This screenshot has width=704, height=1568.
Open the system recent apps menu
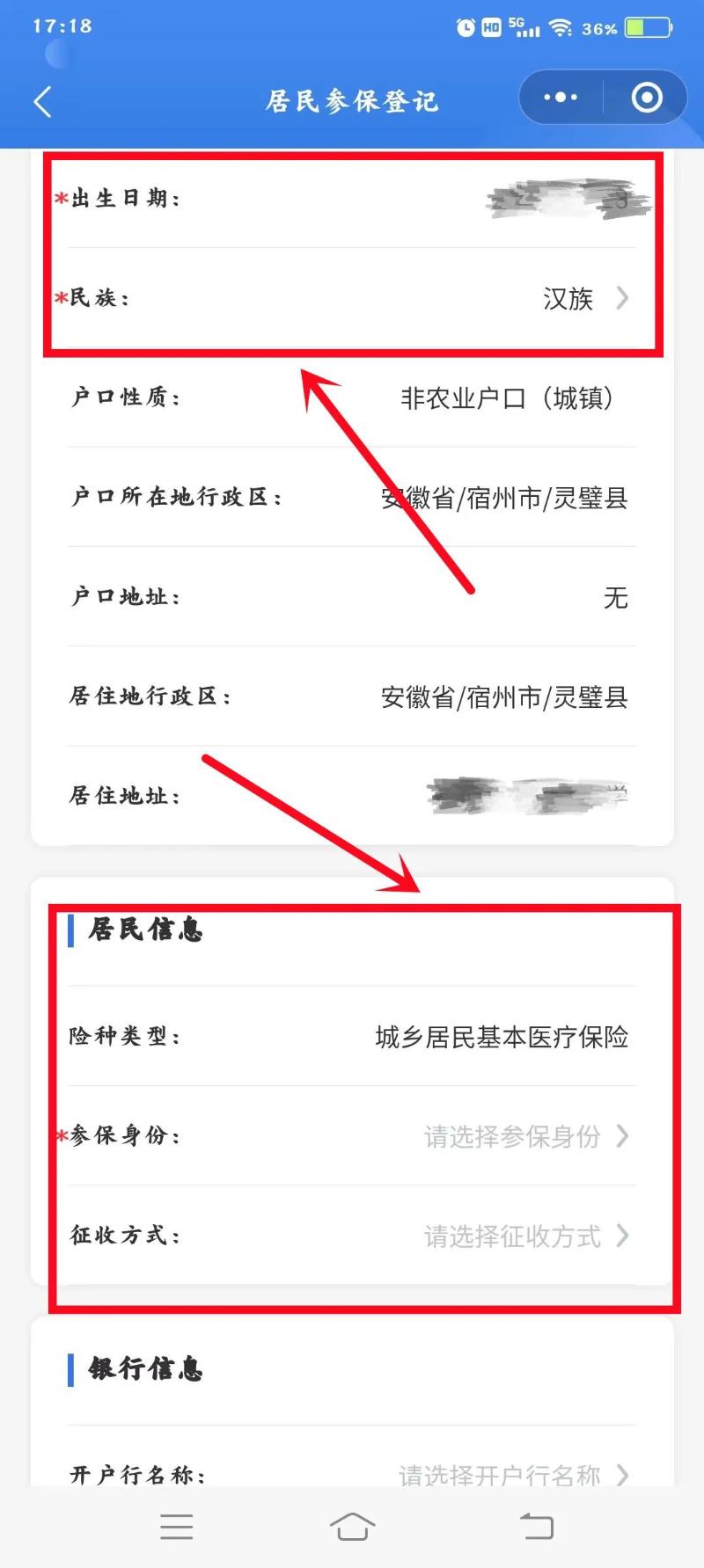tap(177, 1527)
